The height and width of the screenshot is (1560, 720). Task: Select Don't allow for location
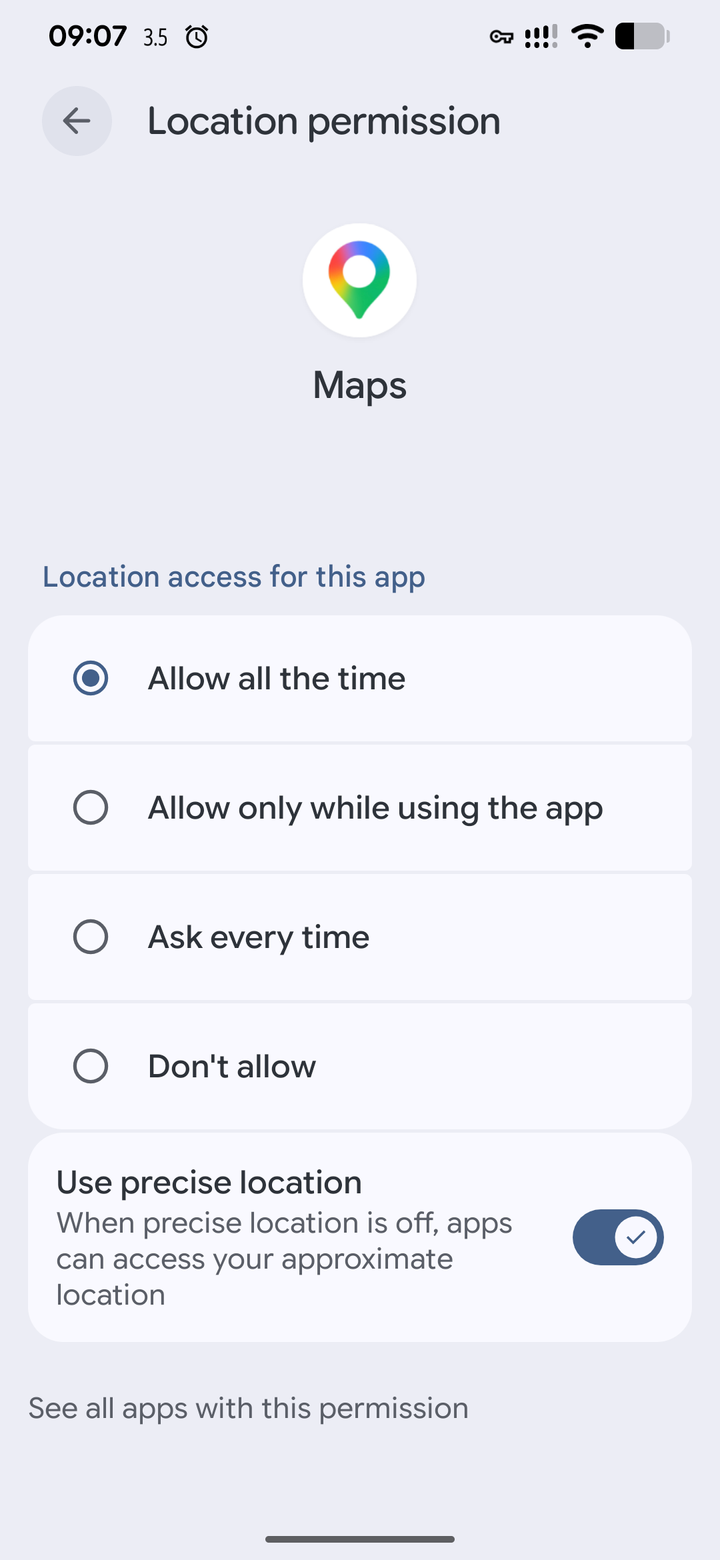pos(360,1066)
